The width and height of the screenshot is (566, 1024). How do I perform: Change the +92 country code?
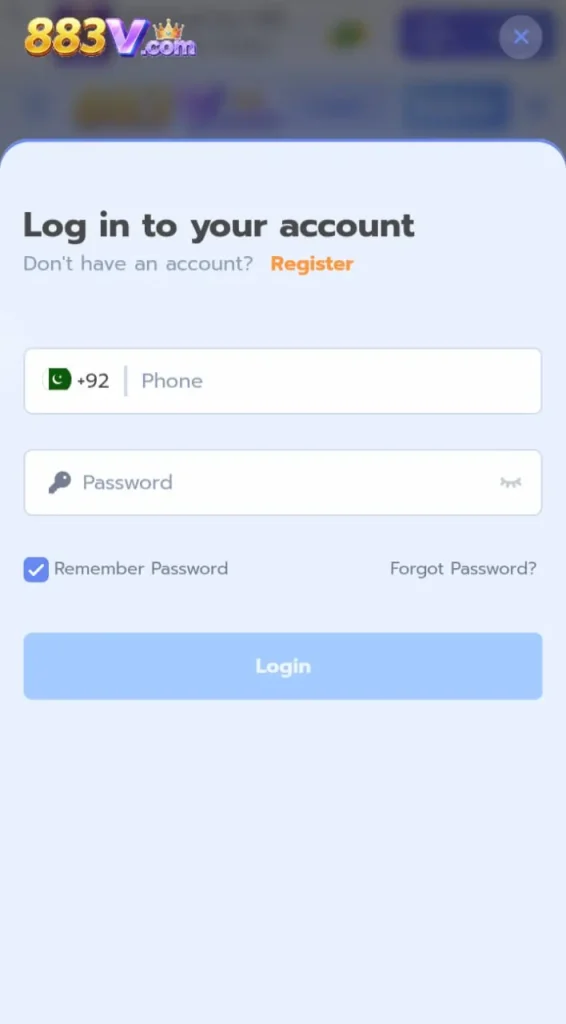(79, 381)
